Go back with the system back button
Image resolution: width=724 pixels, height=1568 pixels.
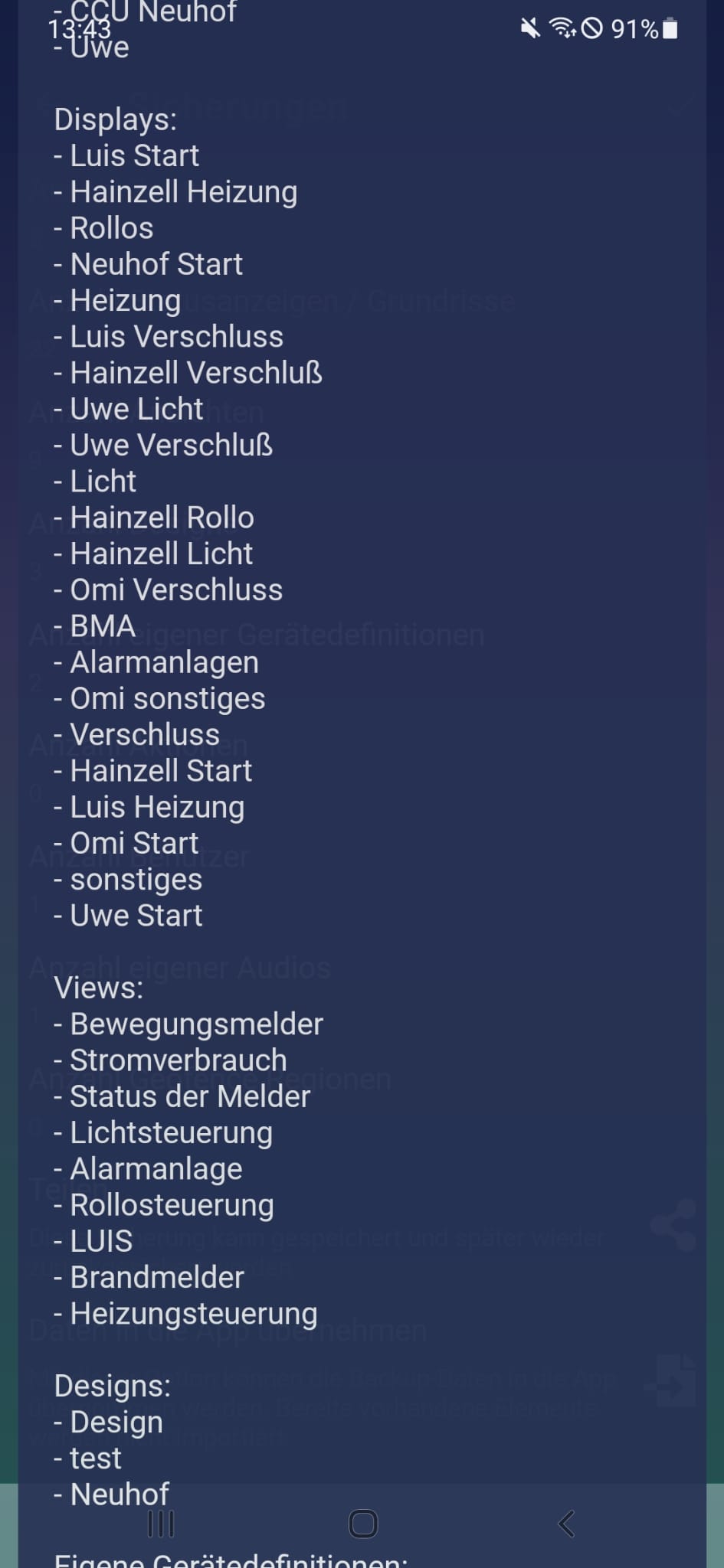pyautogui.click(x=566, y=1524)
